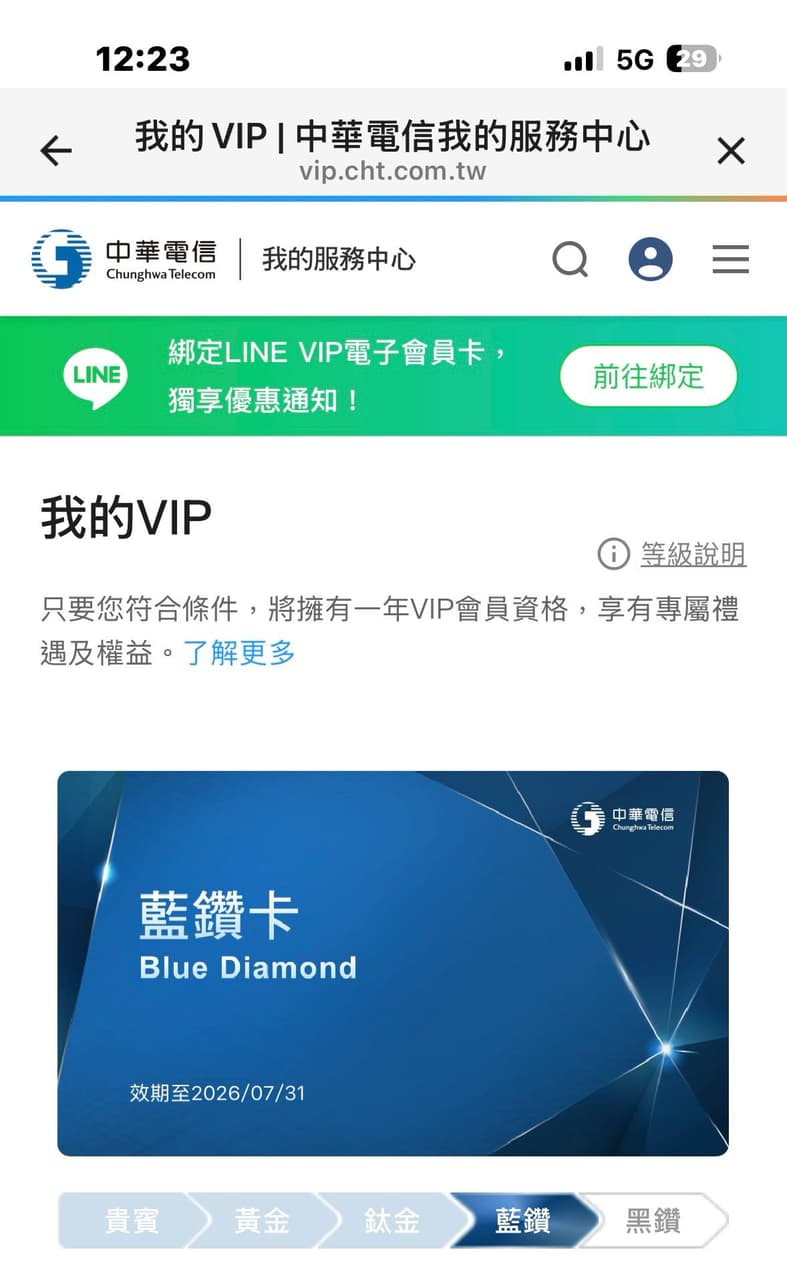This screenshot has width=787, height=1280.
Task: Close the in-app browser with the X icon
Action: point(732,150)
